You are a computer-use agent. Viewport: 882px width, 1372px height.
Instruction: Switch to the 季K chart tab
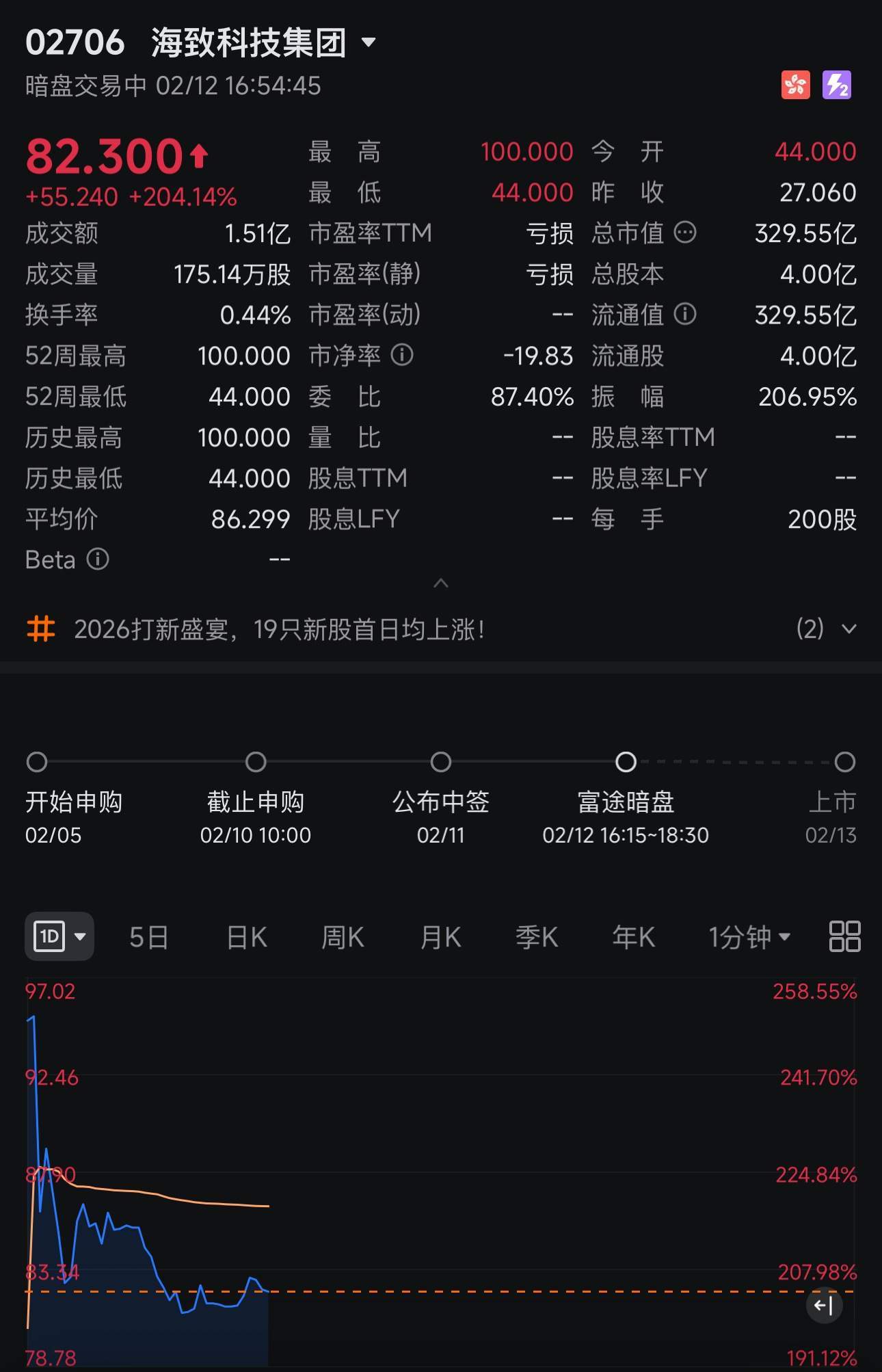click(537, 937)
